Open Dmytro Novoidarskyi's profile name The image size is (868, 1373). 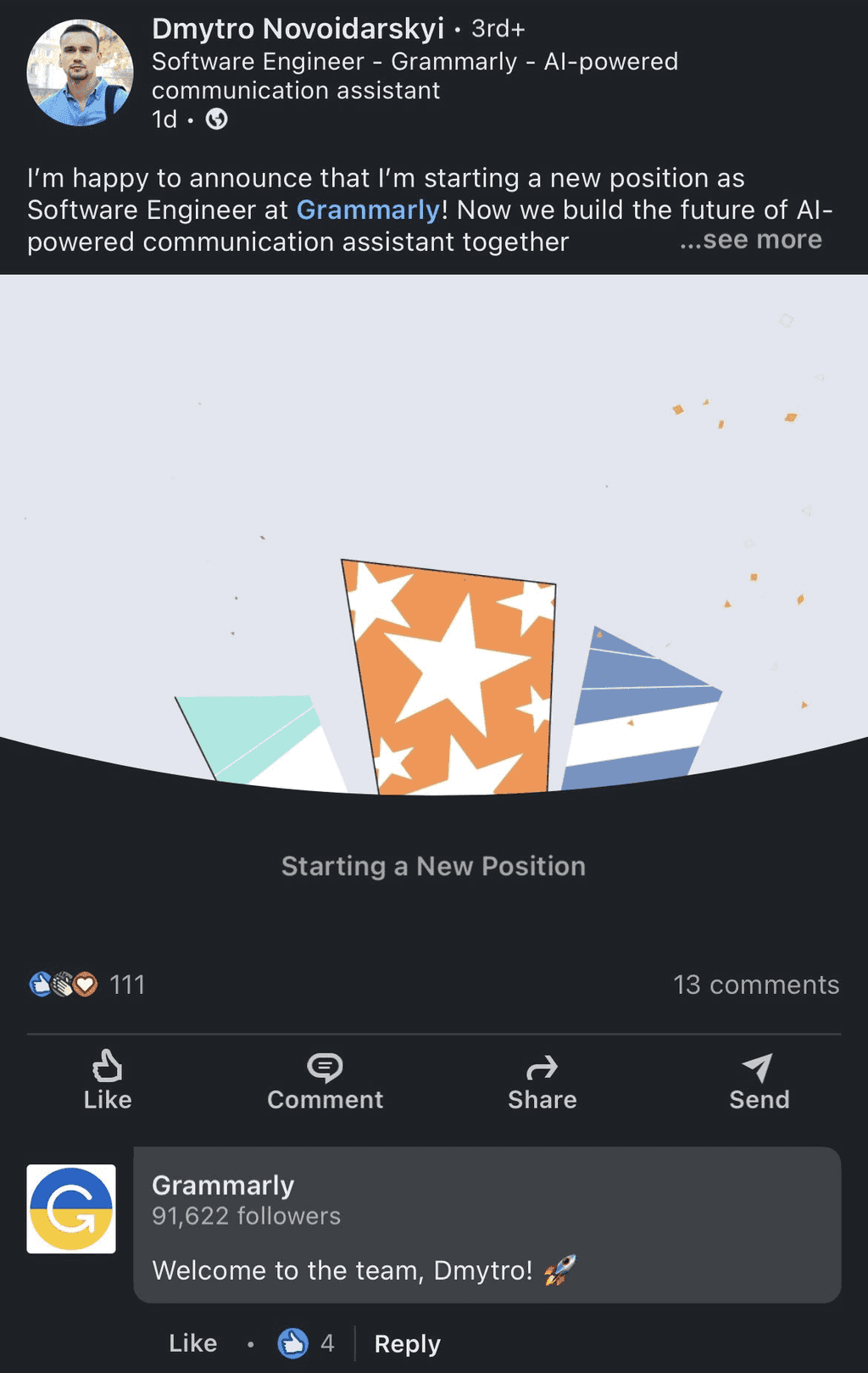pyautogui.click(x=298, y=28)
